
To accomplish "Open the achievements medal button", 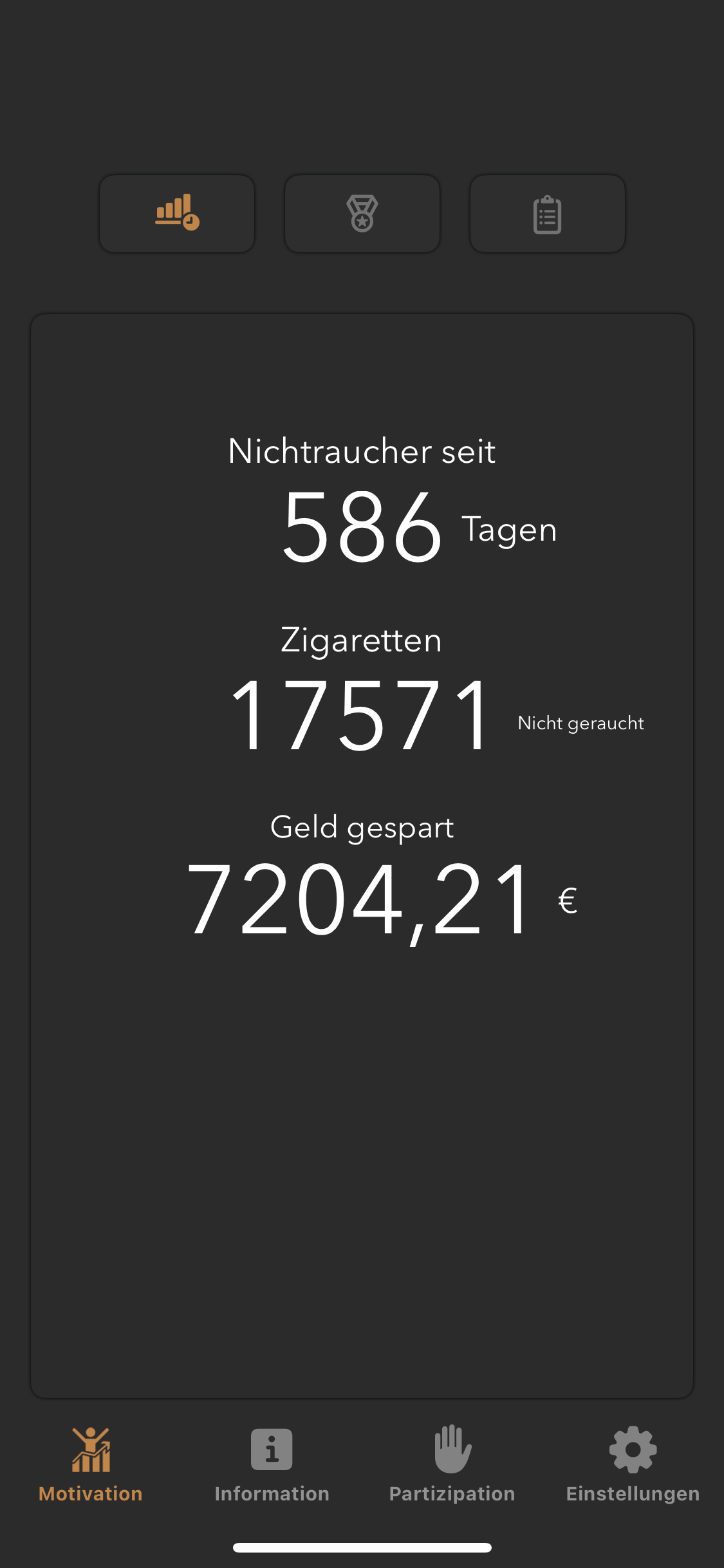I will pyautogui.click(x=362, y=214).
